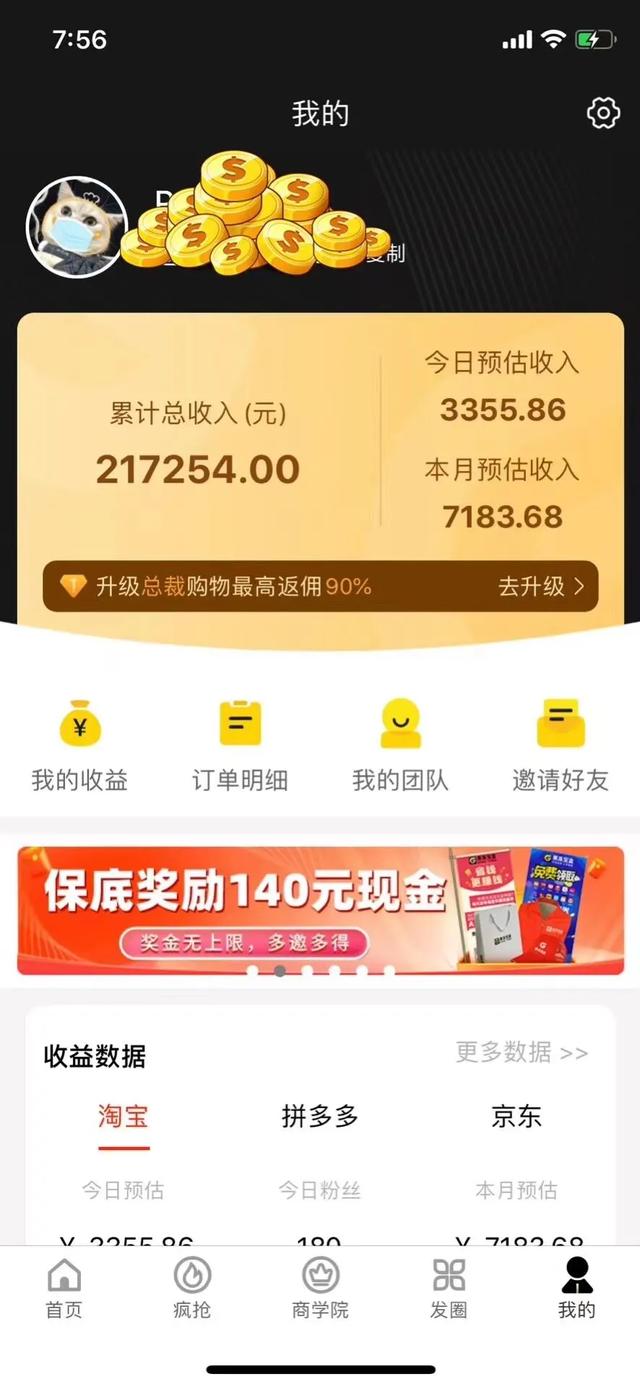This screenshot has width=640, height=1387.
Task: Tap 更多数据 for more data
Action: (522, 1052)
